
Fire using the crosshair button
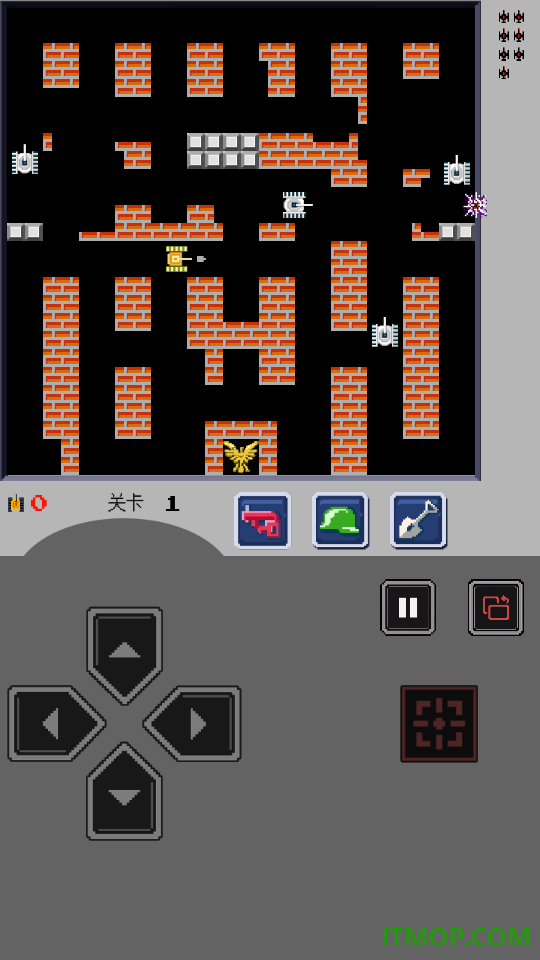(439, 724)
